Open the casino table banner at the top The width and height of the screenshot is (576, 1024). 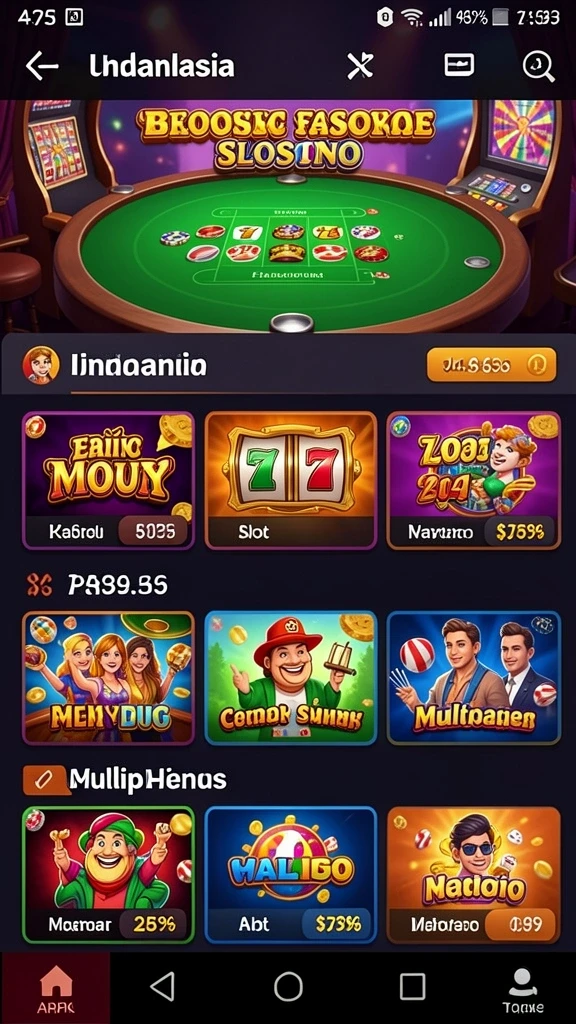click(288, 216)
